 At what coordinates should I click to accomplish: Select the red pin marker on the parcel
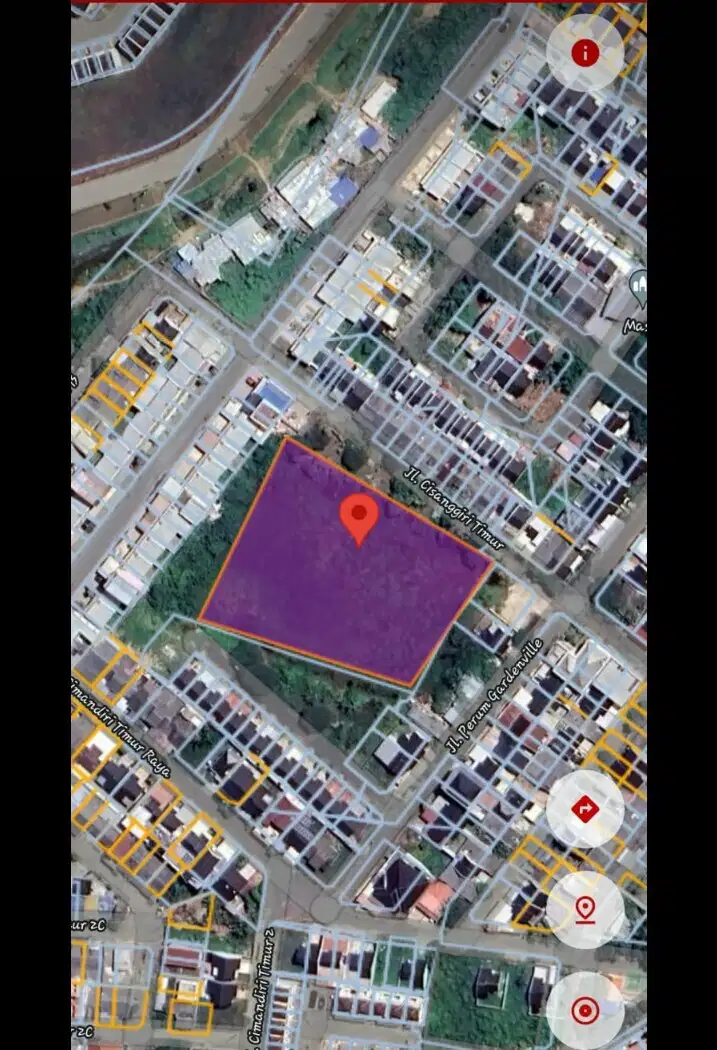[x=359, y=516]
